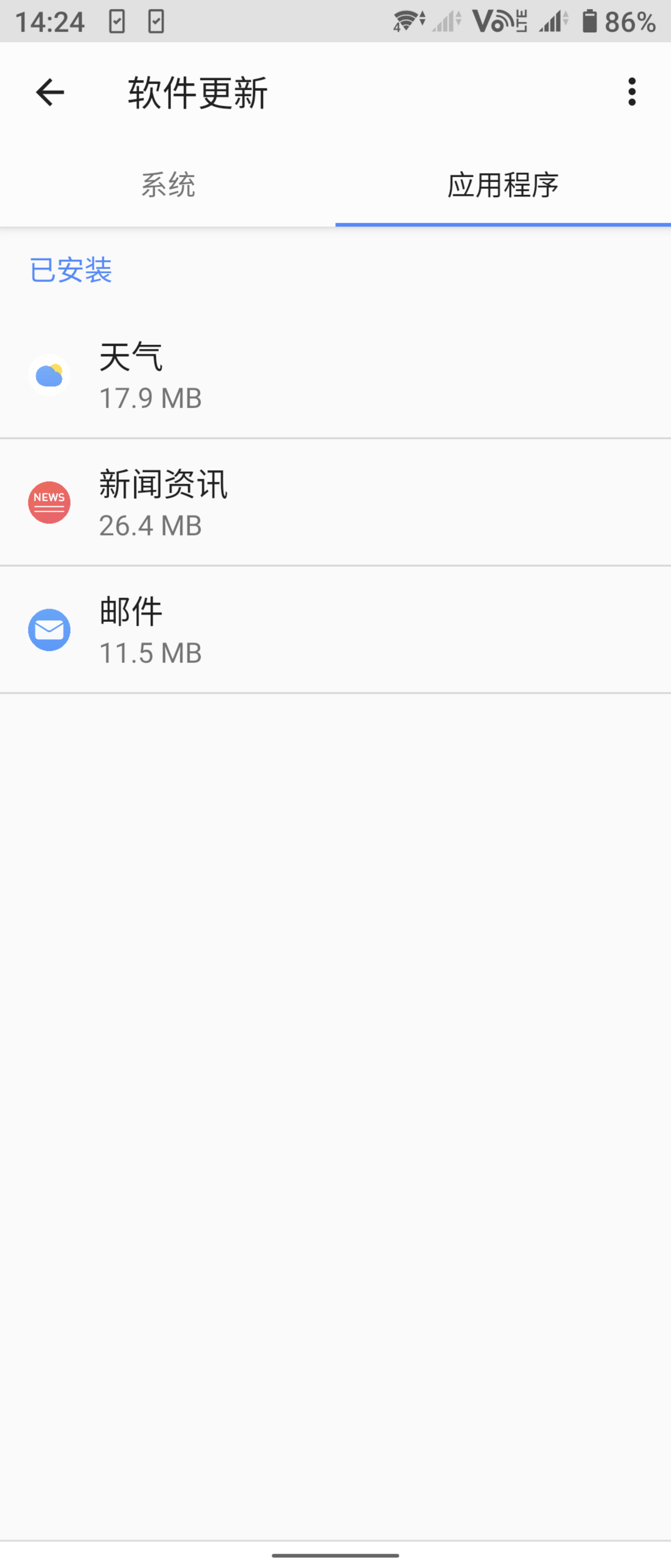
Task: Open the 天气 weather app icon
Action: (x=49, y=376)
